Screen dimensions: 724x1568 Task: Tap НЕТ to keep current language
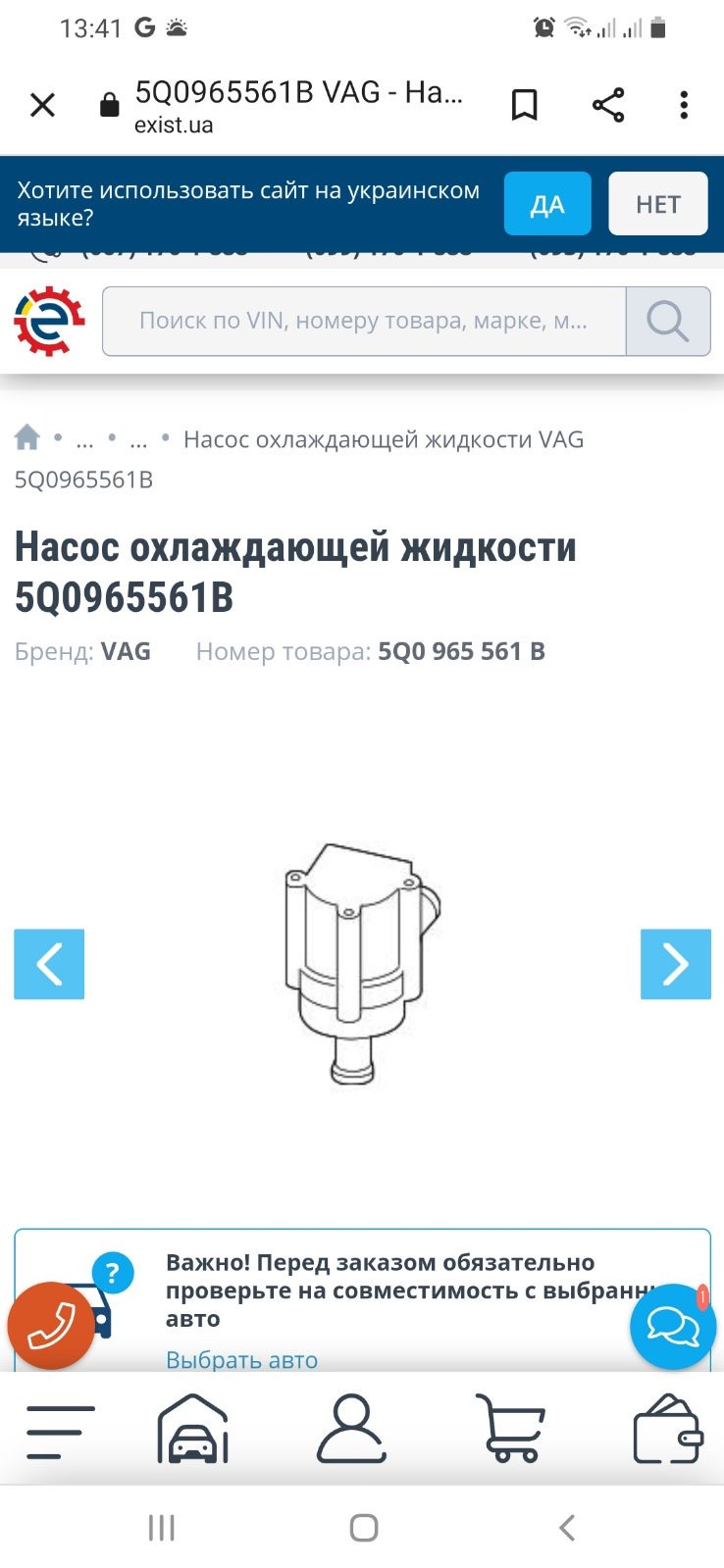(x=657, y=204)
